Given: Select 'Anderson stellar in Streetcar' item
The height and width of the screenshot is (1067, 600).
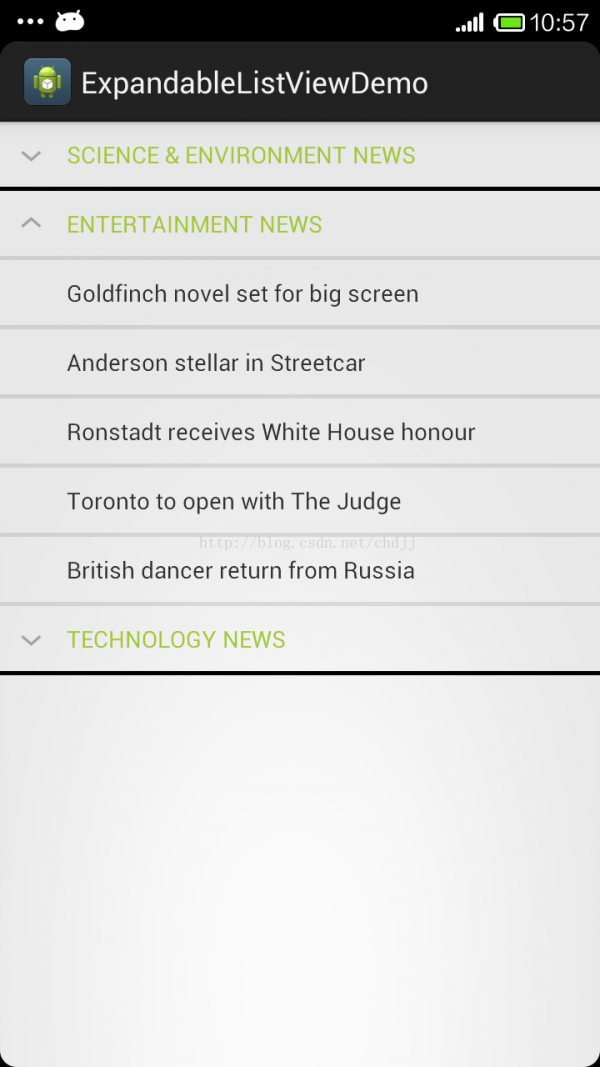Looking at the screenshot, I should click(300, 363).
